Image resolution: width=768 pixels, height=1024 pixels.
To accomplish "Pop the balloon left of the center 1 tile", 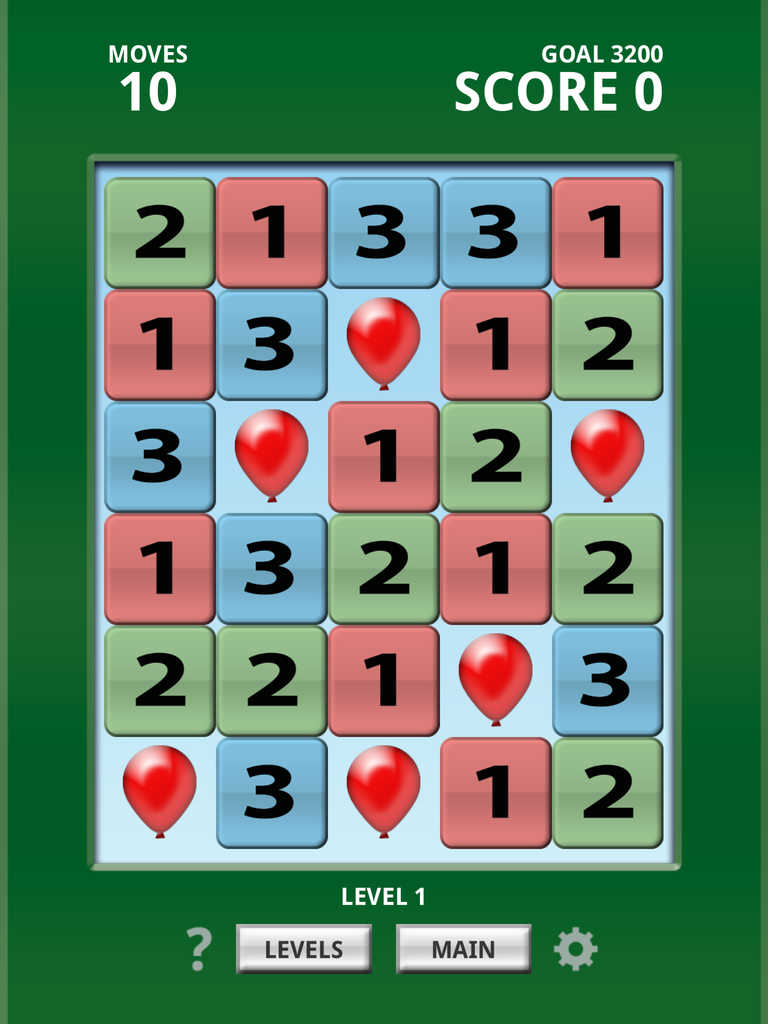I will click(x=272, y=455).
